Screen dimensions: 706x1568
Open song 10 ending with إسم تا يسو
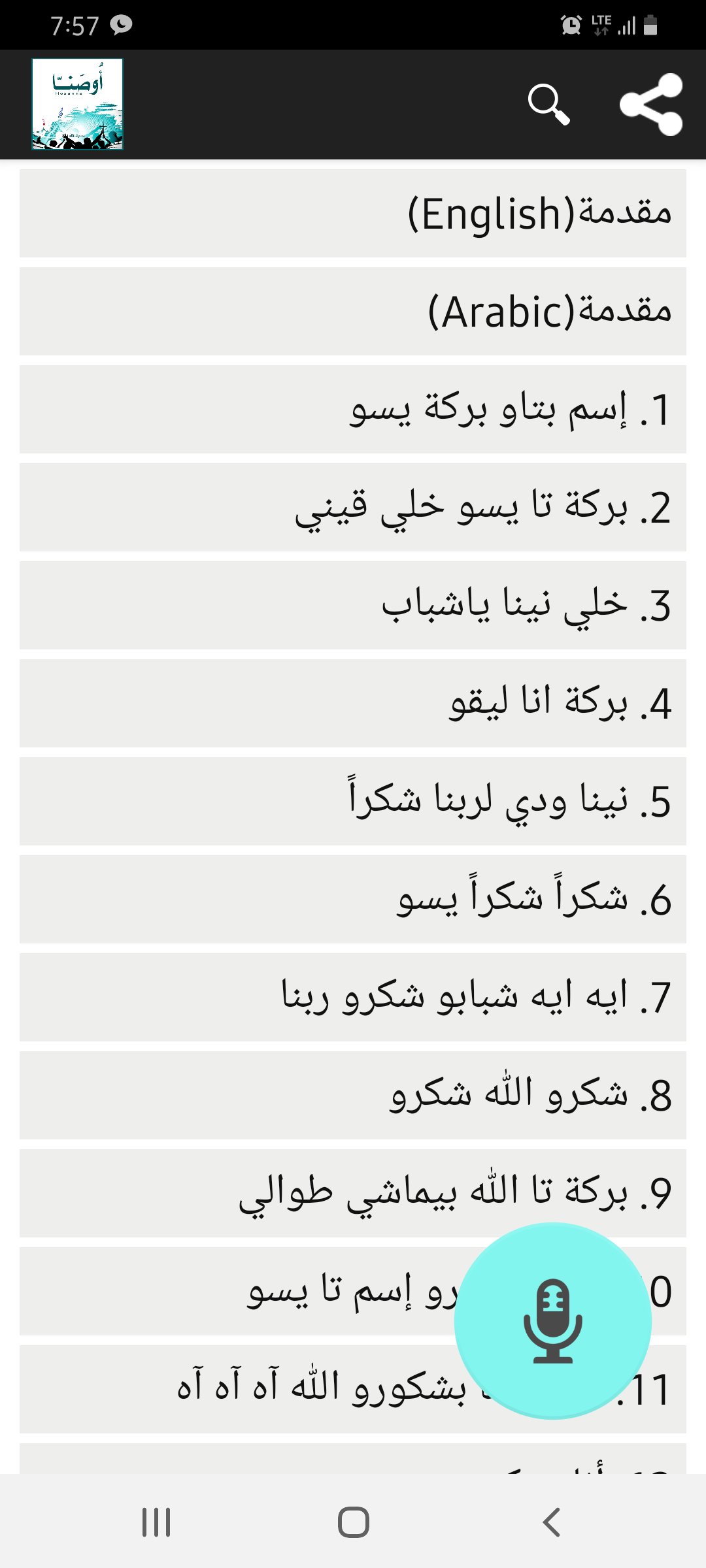(x=261, y=1291)
